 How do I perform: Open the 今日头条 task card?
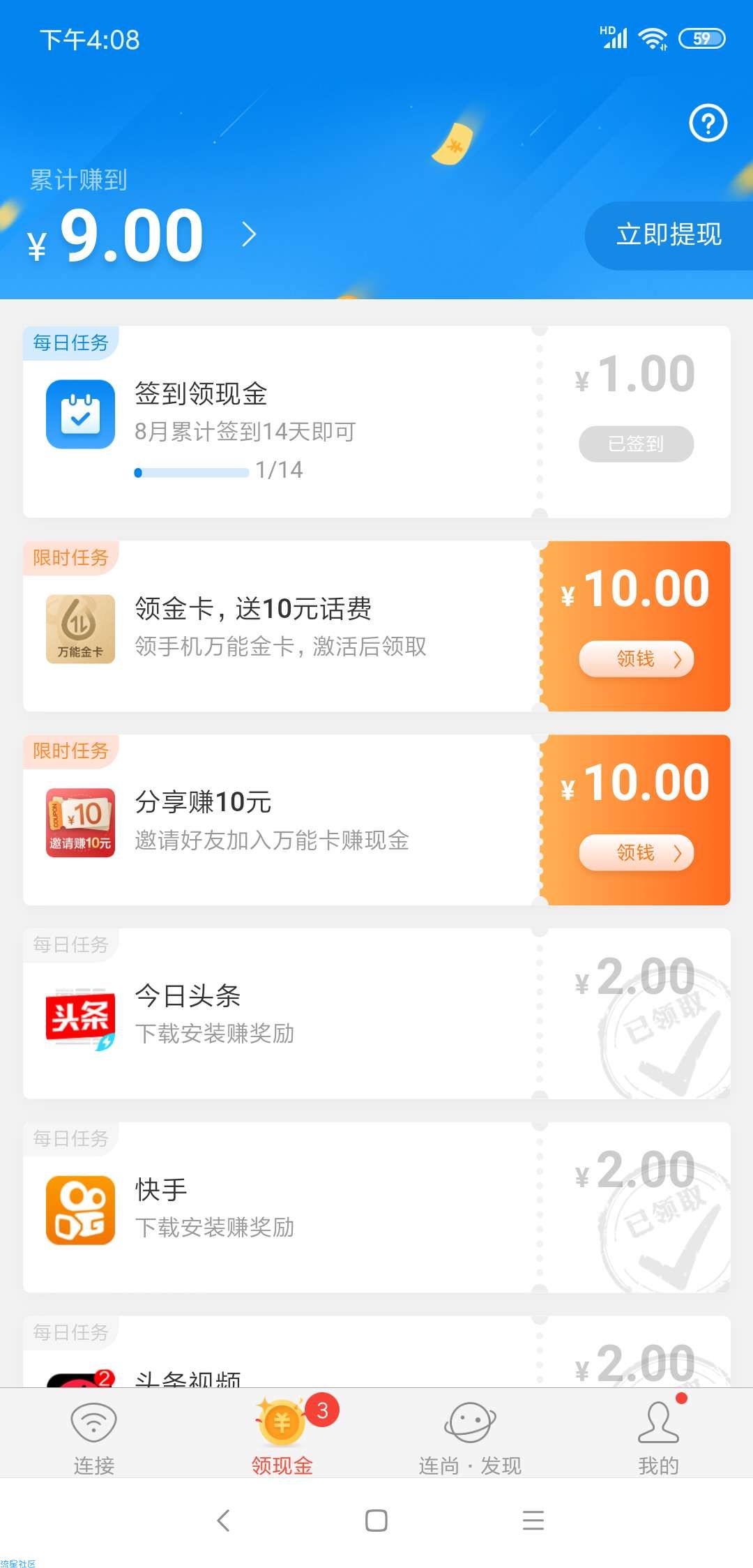pos(376,1013)
